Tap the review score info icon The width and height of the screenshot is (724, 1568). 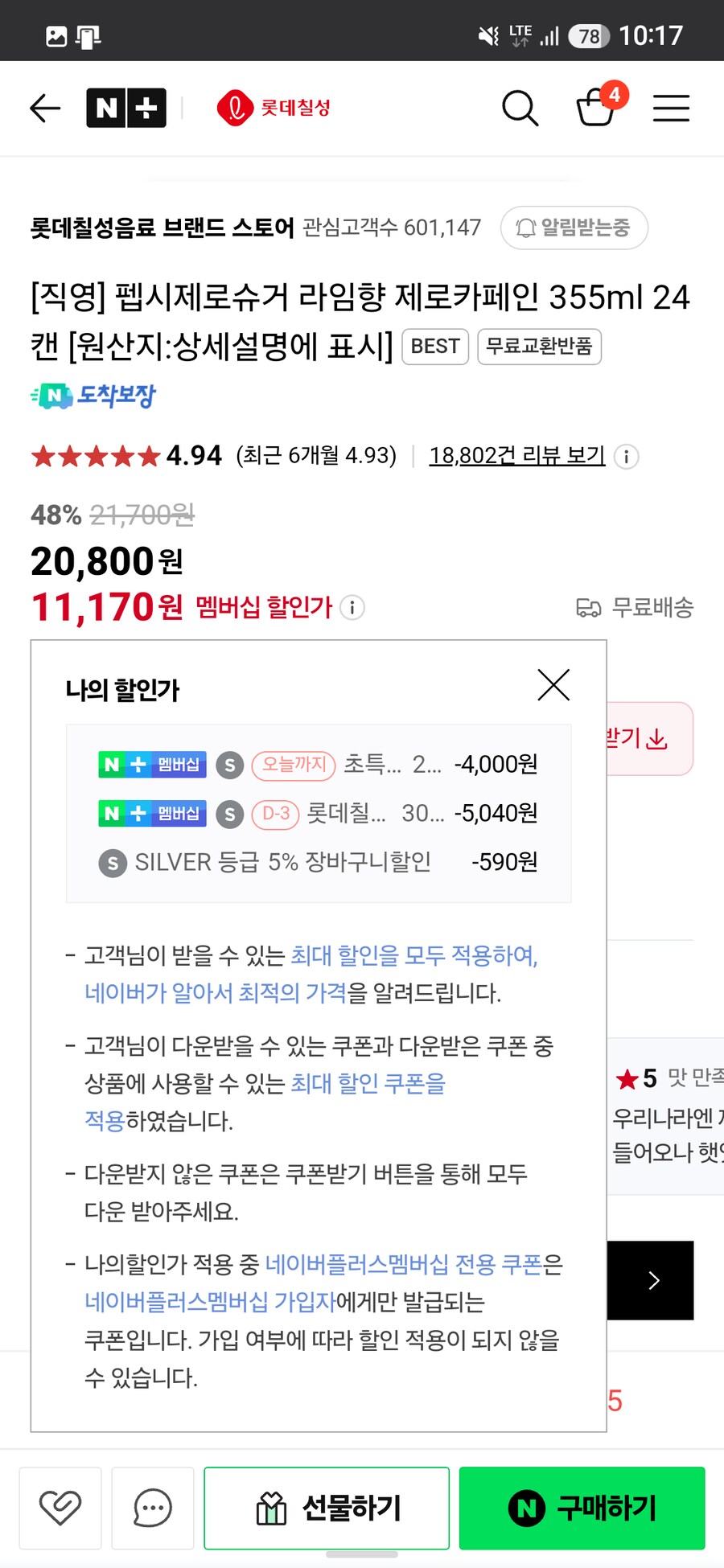point(627,457)
